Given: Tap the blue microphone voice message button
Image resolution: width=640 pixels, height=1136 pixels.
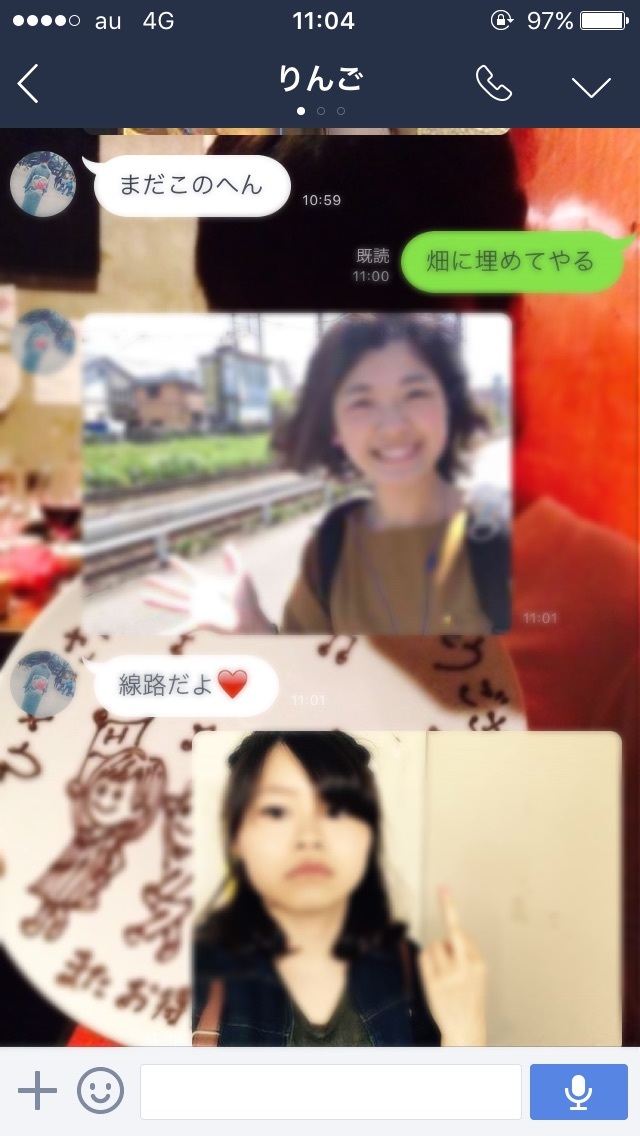Looking at the screenshot, I should pos(578,1091).
